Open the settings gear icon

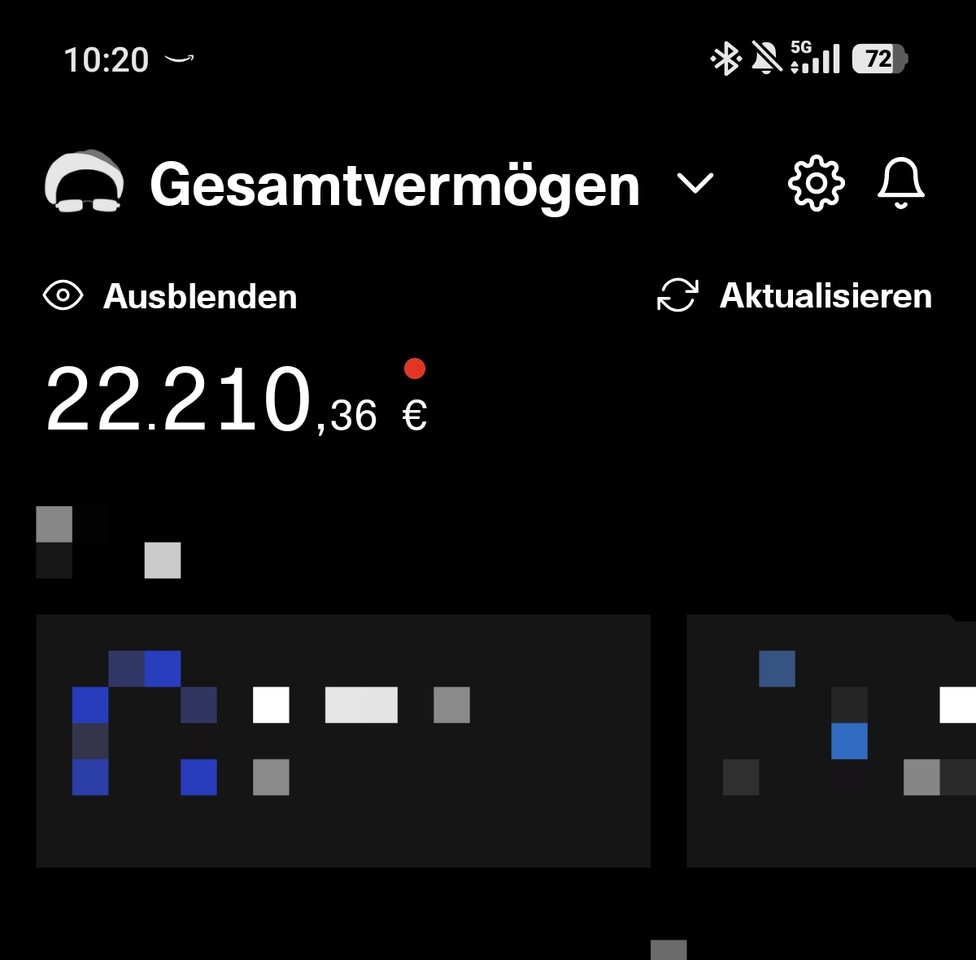(x=816, y=184)
